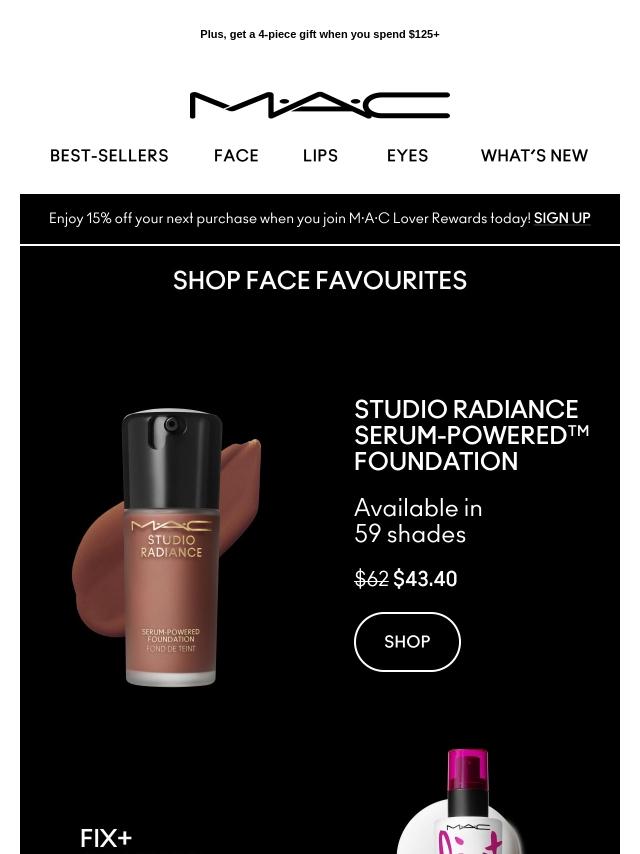Viewport: 640px width, 854px height.
Task: Tap the SIGN UP link for Lover Rewards
Action: point(562,218)
